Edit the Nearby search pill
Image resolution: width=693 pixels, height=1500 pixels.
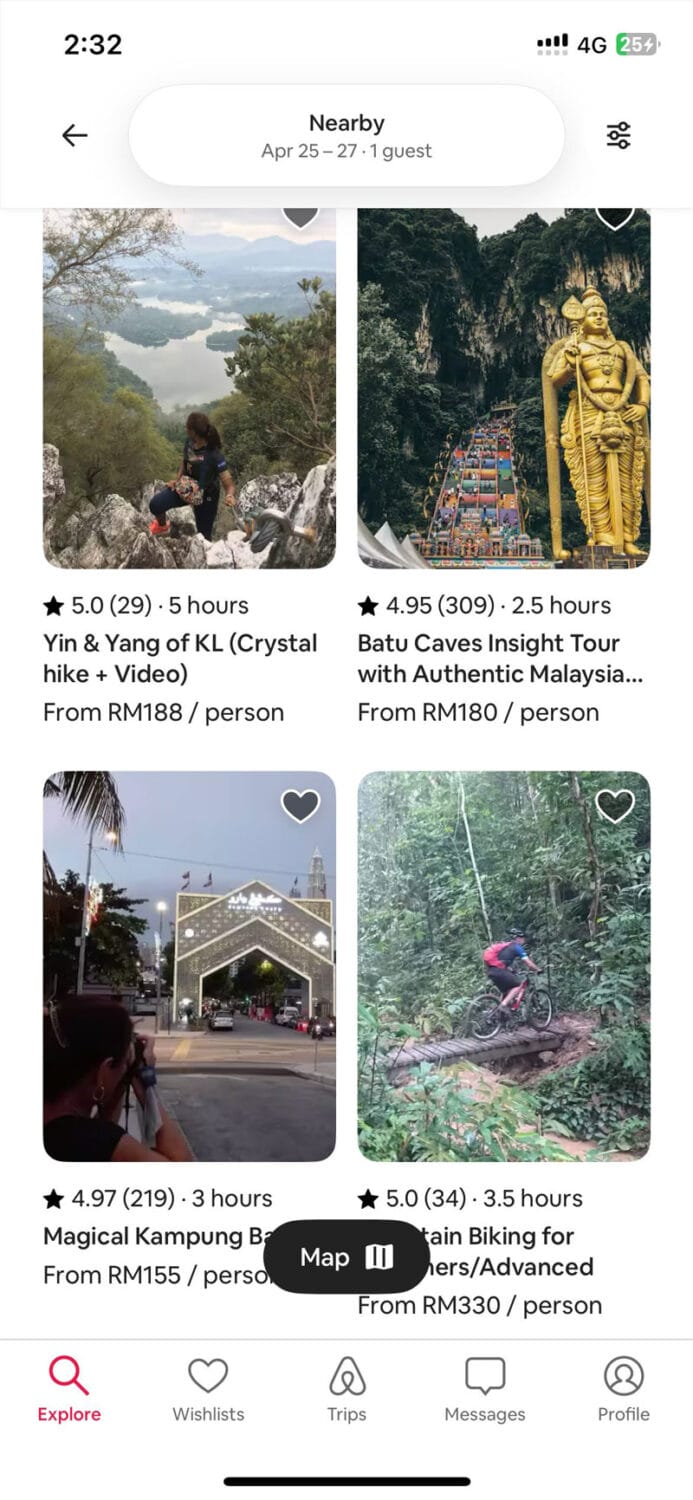(346, 135)
